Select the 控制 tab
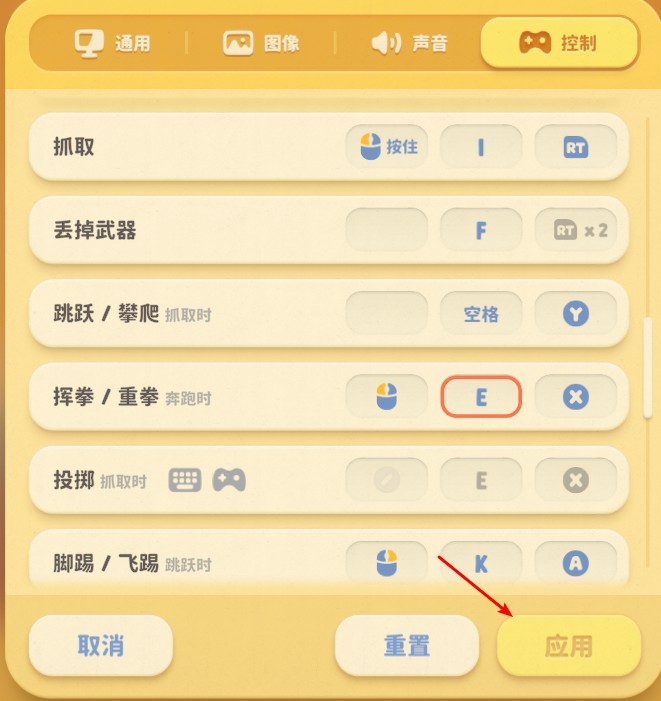The height and width of the screenshot is (701, 661). (x=559, y=44)
